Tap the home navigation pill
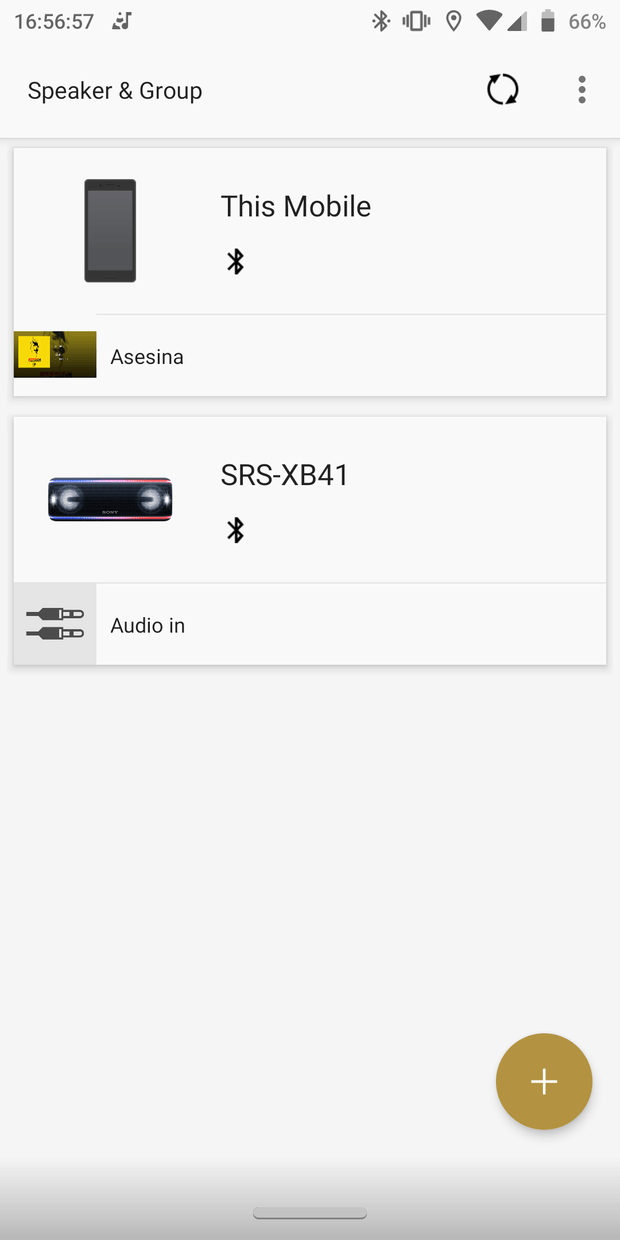 (310, 1213)
